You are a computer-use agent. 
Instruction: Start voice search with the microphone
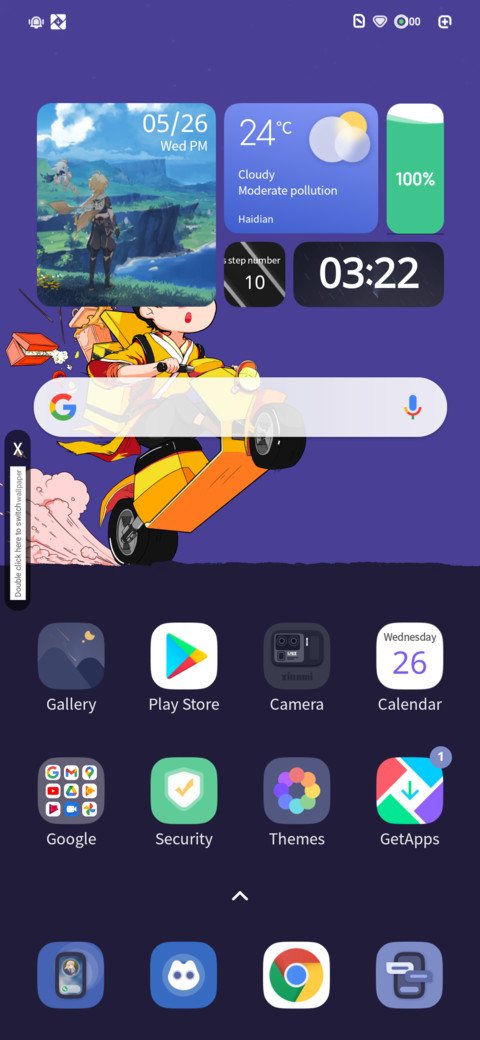coord(412,407)
